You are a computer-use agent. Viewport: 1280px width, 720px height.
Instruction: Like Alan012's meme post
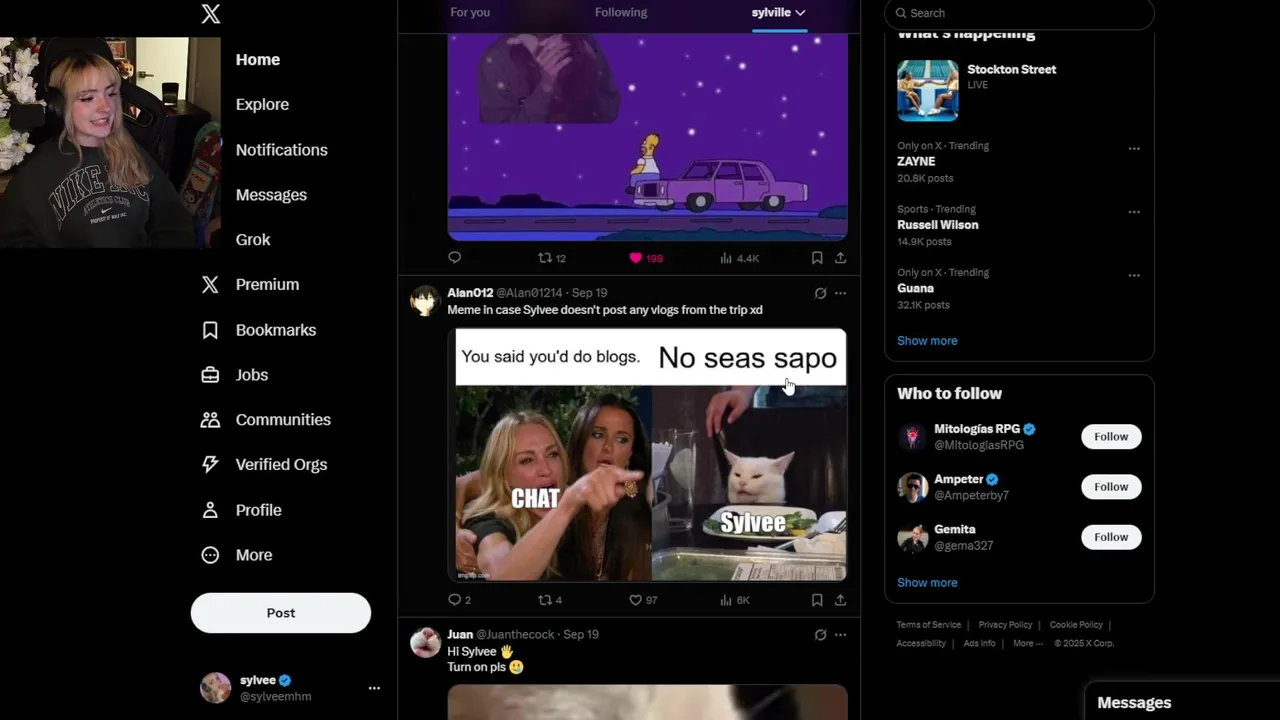tap(635, 600)
